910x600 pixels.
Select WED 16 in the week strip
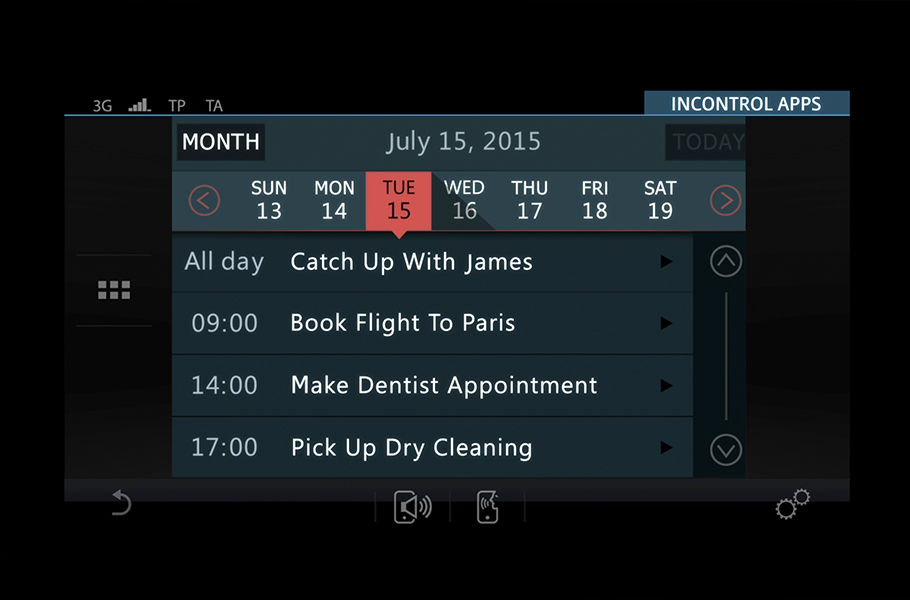pyautogui.click(x=464, y=200)
